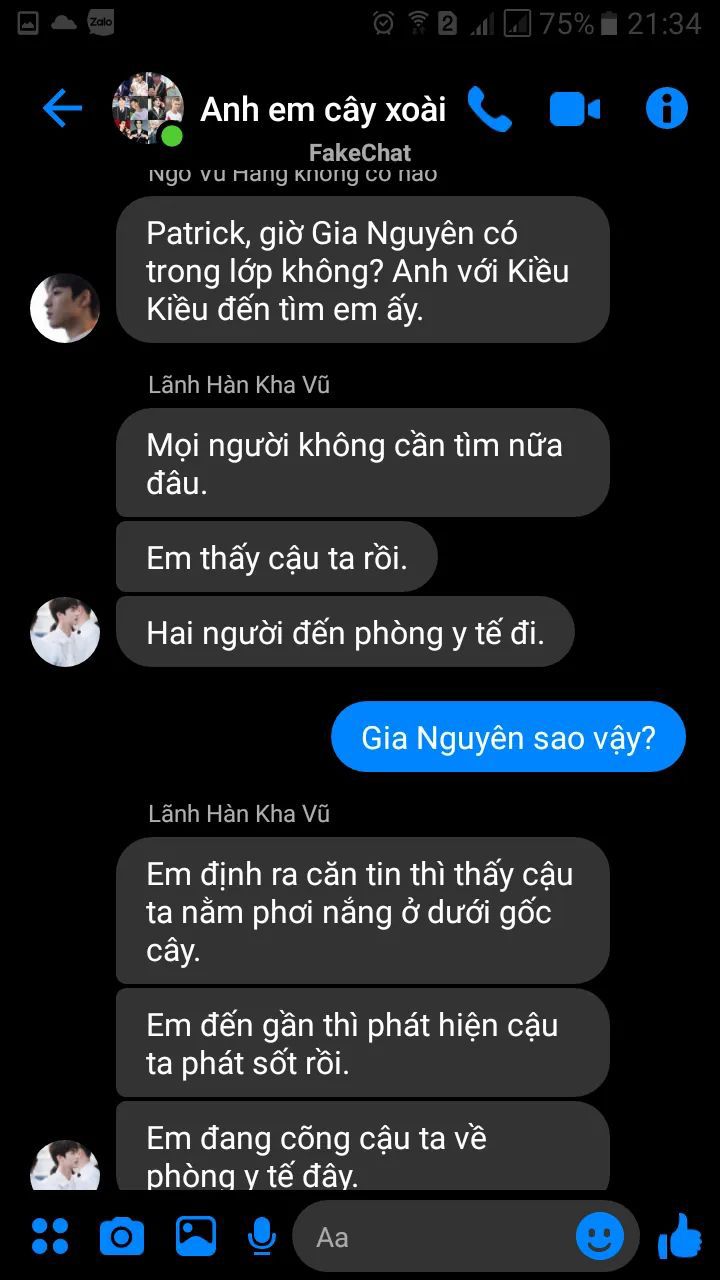The height and width of the screenshot is (1280, 720).
Task: Send a thumbs-up like
Action: [x=680, y=1236]
